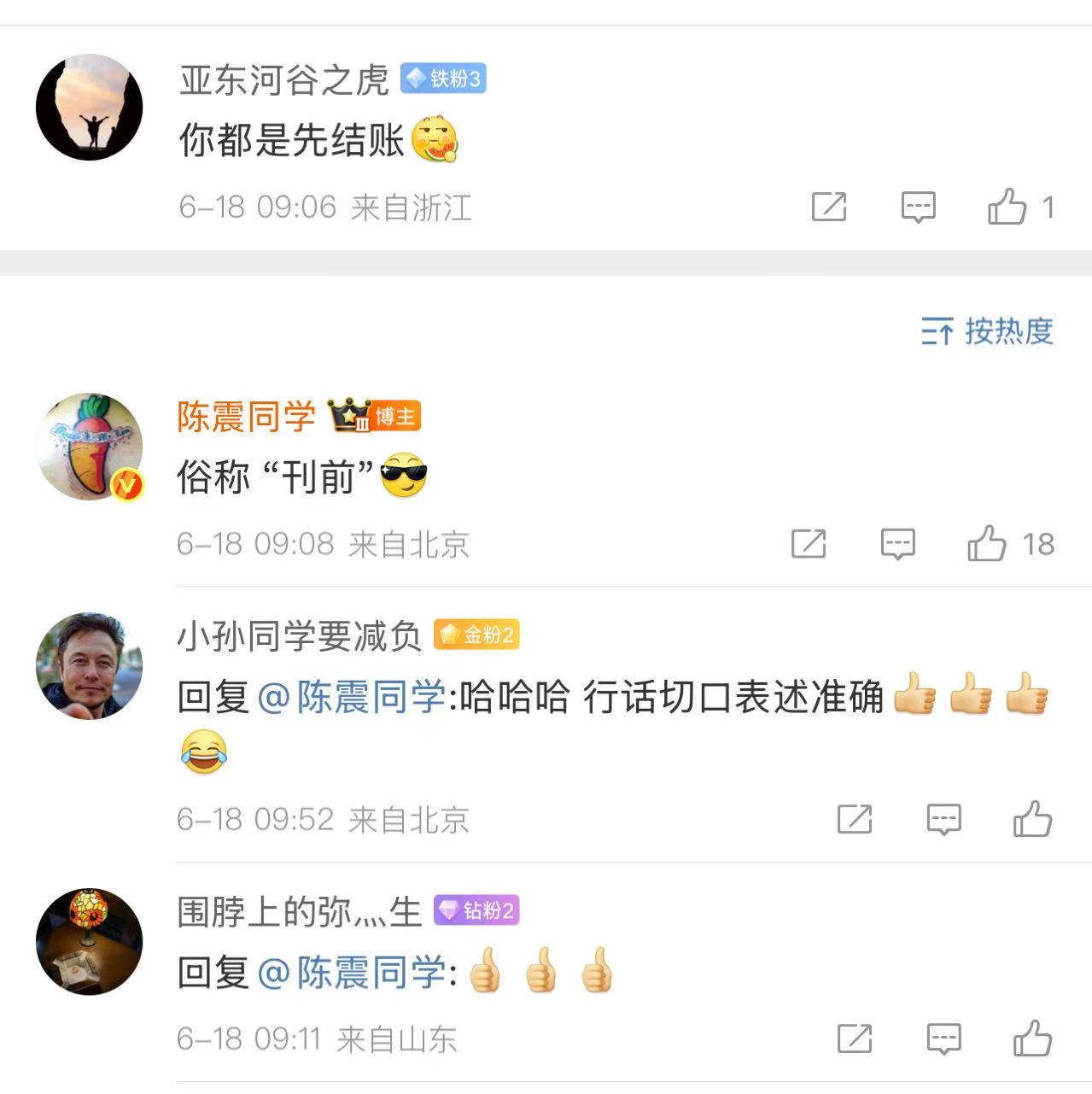This screenshot has height=1094, width=1092.
Task: Like 亚东河谷之虎's comment
Action: 1007,207
